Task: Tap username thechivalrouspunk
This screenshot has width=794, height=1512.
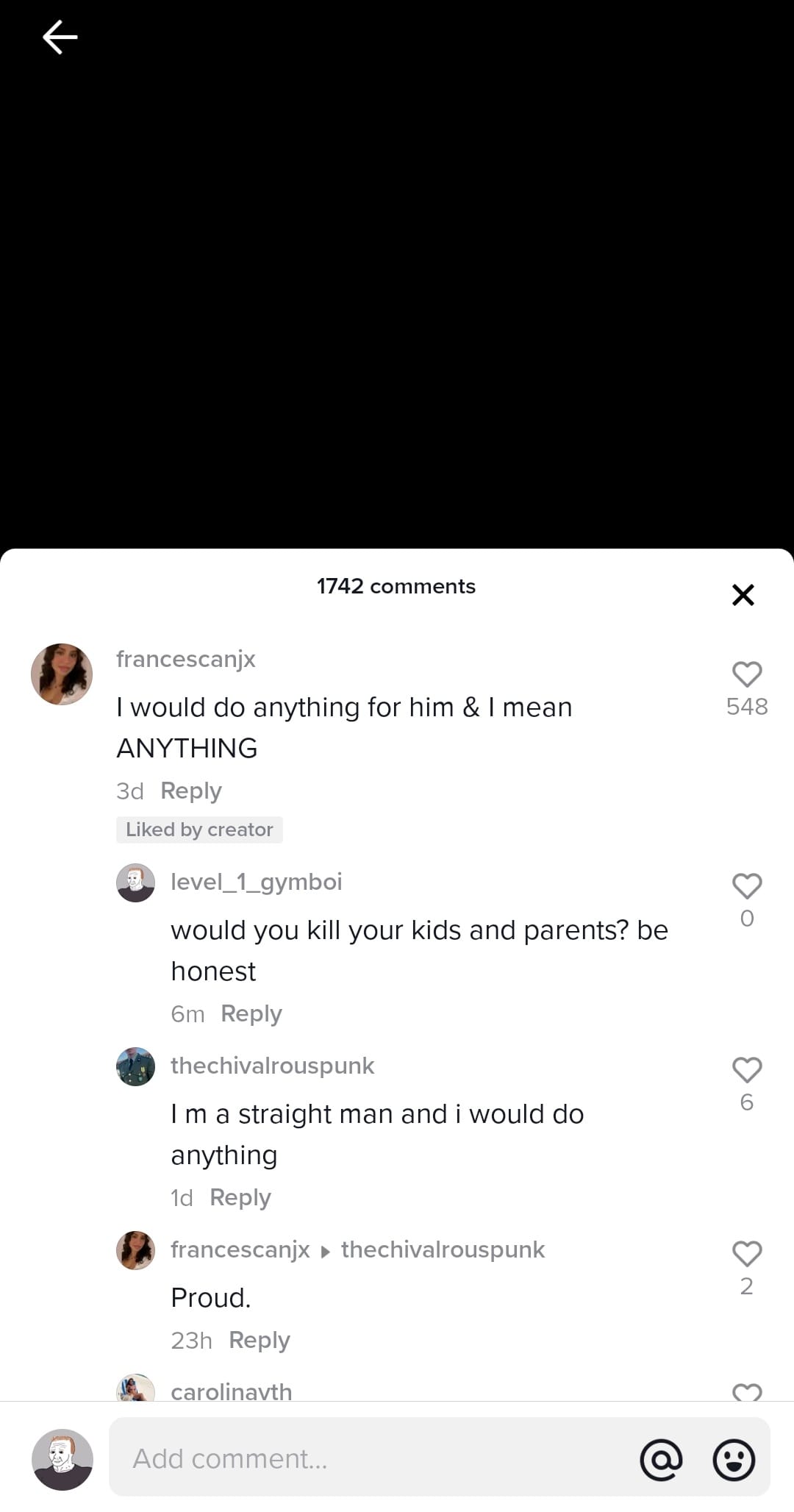Action: 272,1066
